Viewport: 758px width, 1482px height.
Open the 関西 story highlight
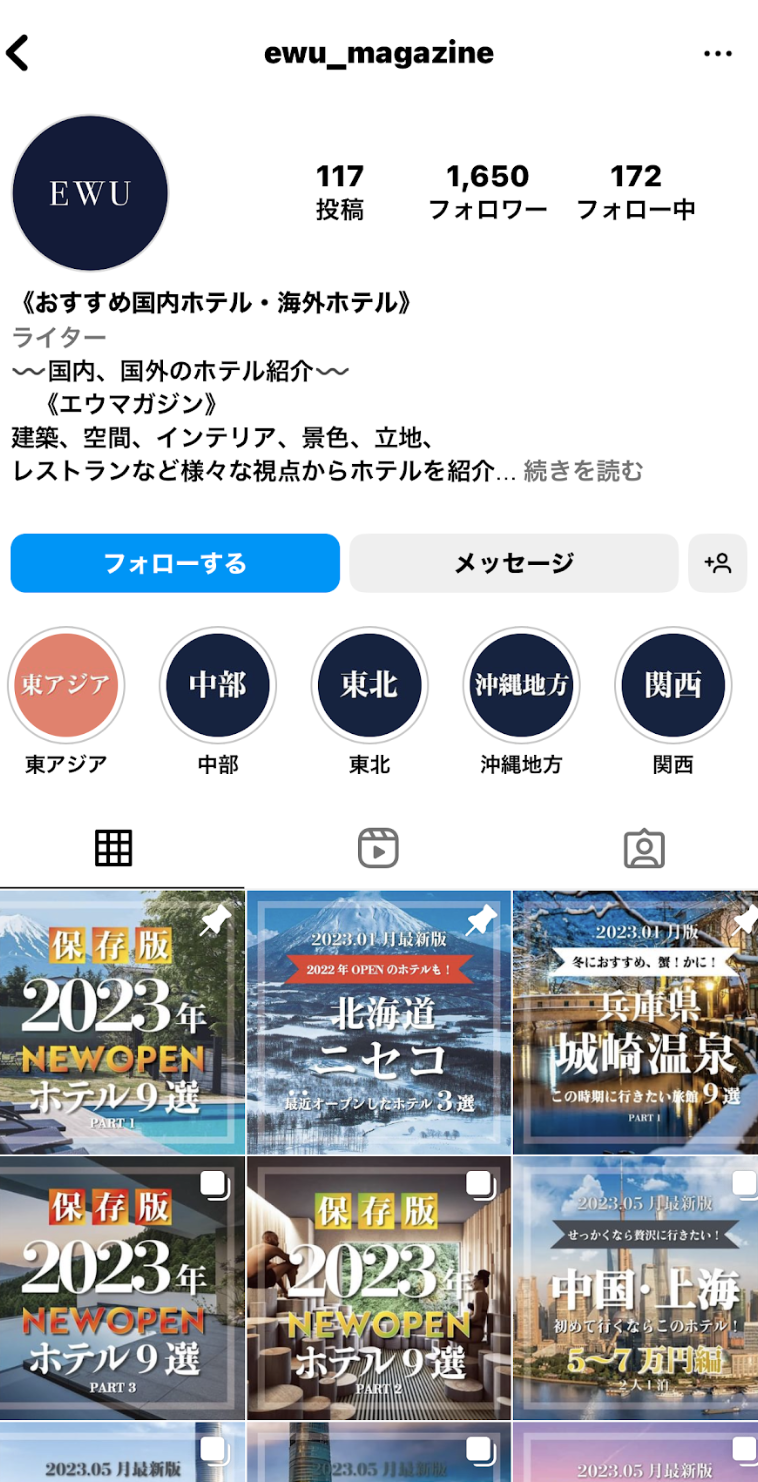point(672,686)
